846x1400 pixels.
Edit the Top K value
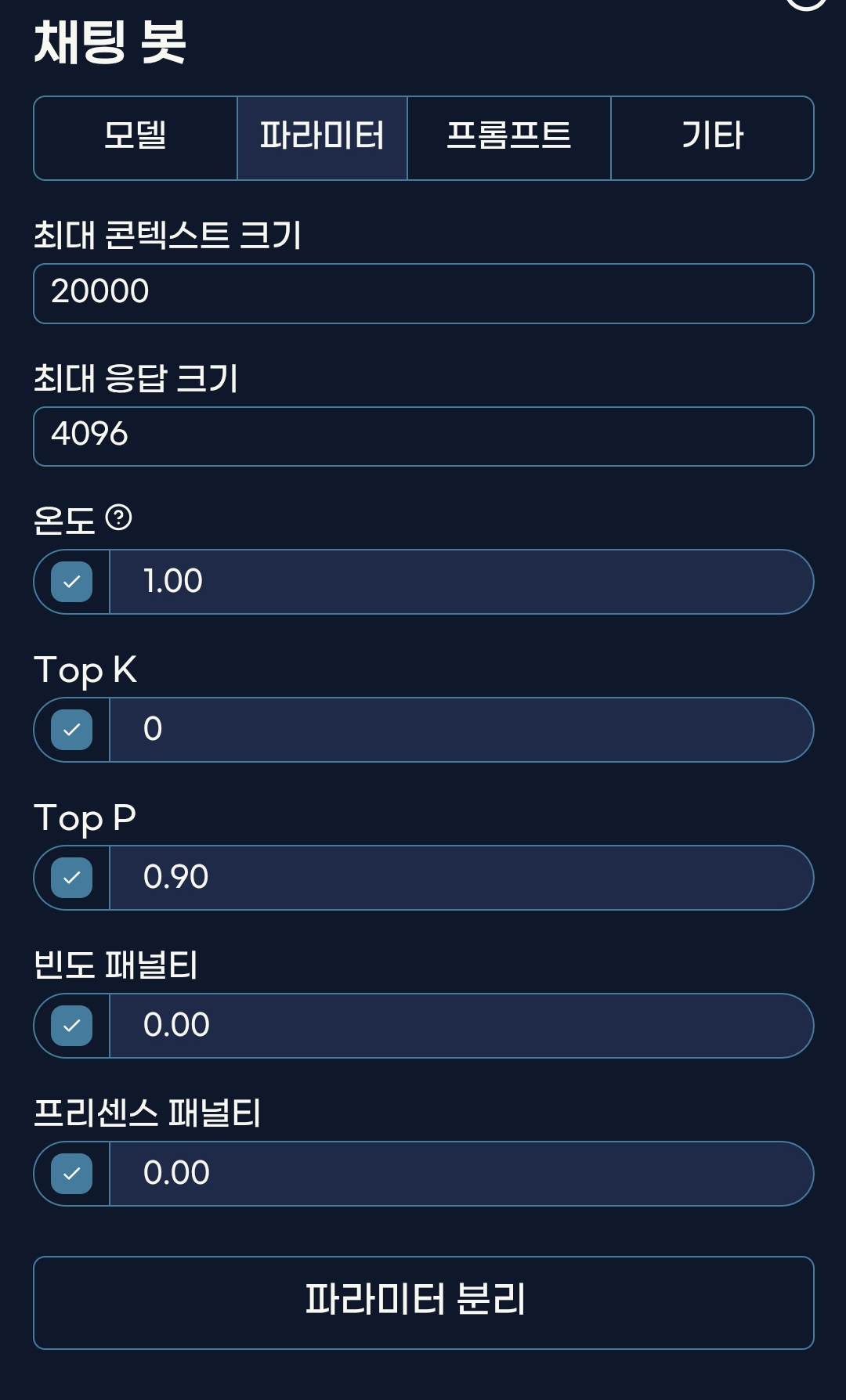coord(461,730)
